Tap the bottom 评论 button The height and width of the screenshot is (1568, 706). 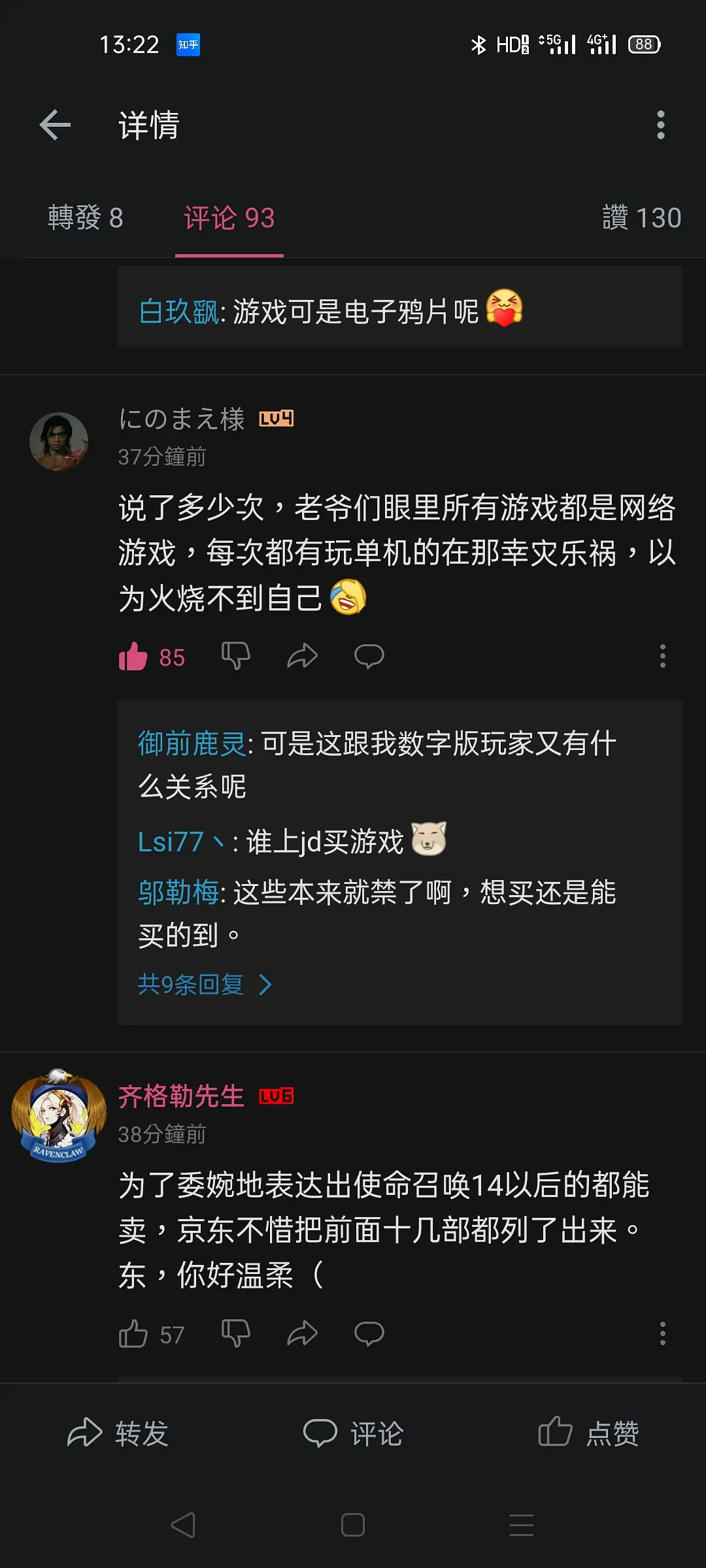tap(353, 1433)
